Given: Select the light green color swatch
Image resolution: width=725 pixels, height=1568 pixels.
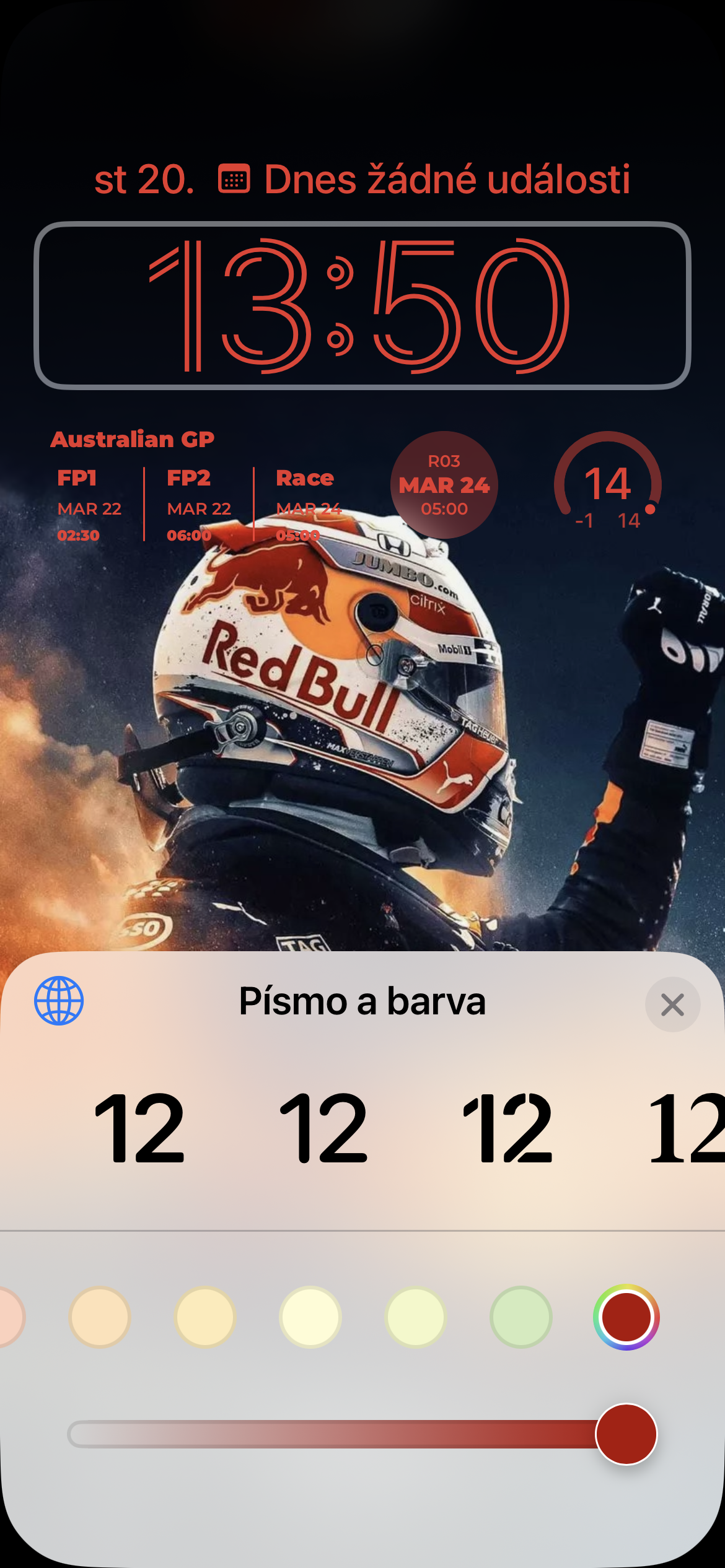Looking at the screenshot, I should (521, 1317).
